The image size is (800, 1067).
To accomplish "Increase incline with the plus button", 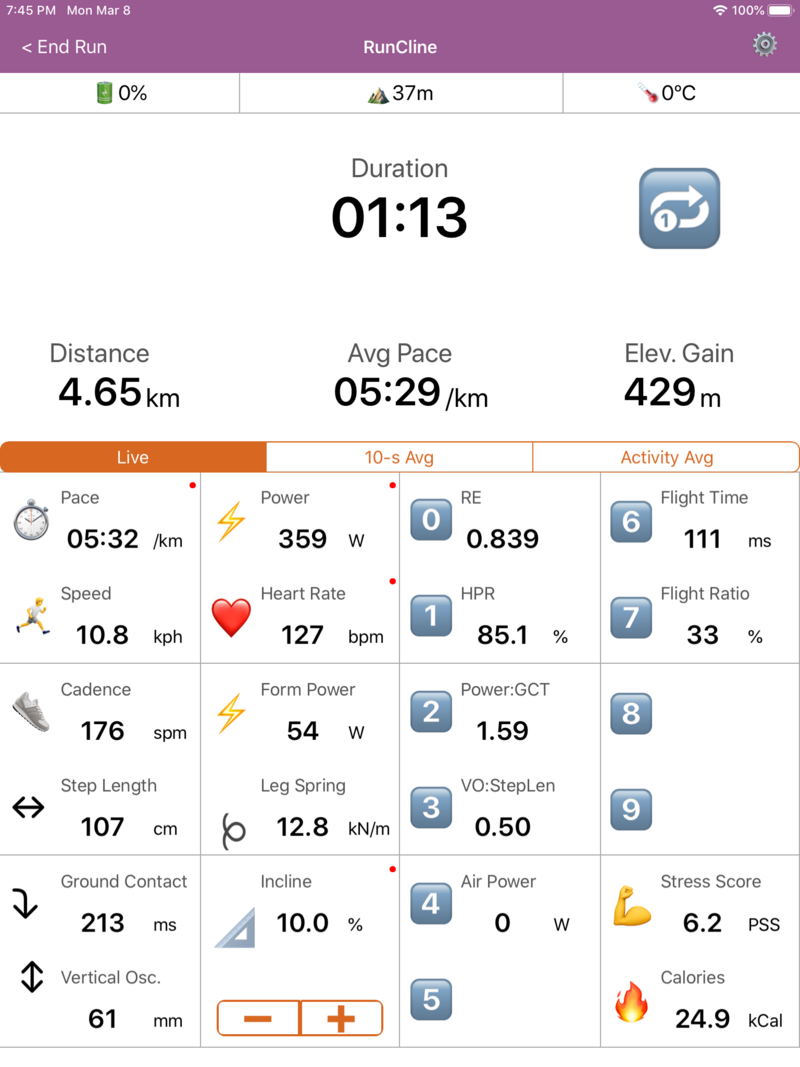I will tap(341, 1018).
